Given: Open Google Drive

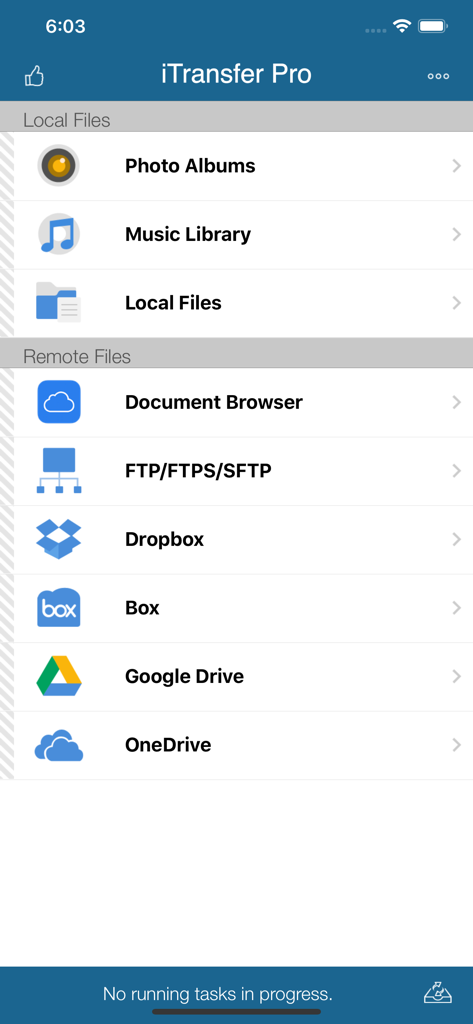Looking at the screenshot, I should click(236, 677).
